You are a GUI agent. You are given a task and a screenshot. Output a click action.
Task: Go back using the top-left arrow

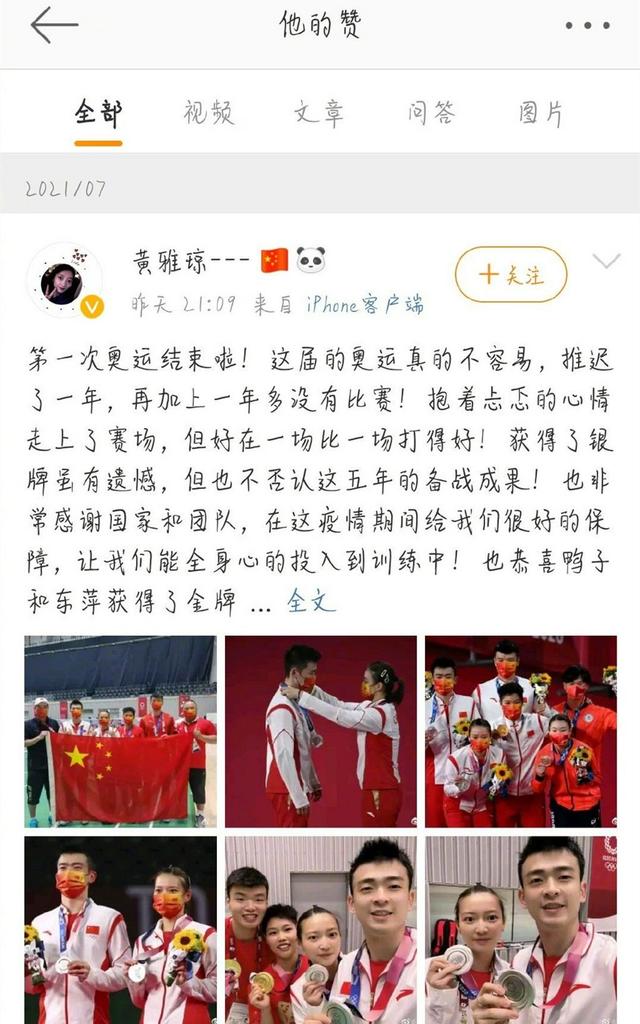coord(54,26)
